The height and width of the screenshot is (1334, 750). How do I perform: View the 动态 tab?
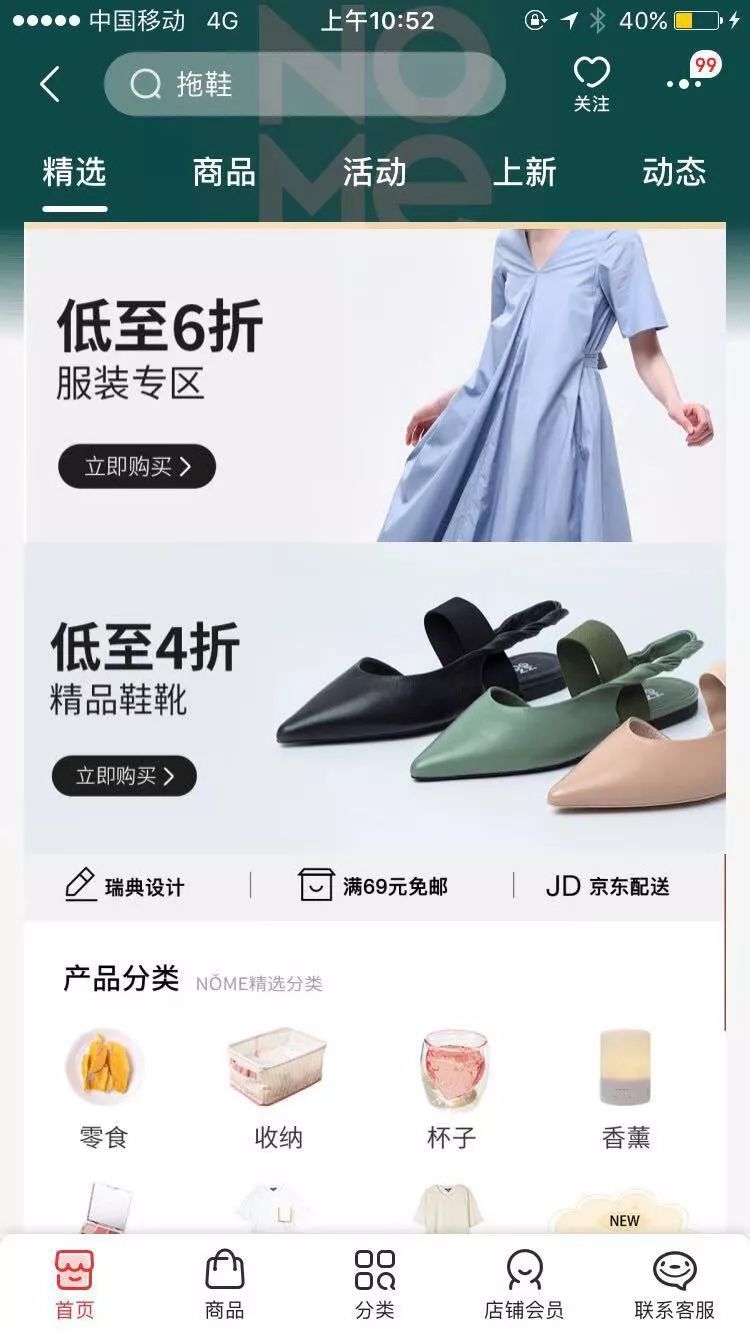[674, 172]
